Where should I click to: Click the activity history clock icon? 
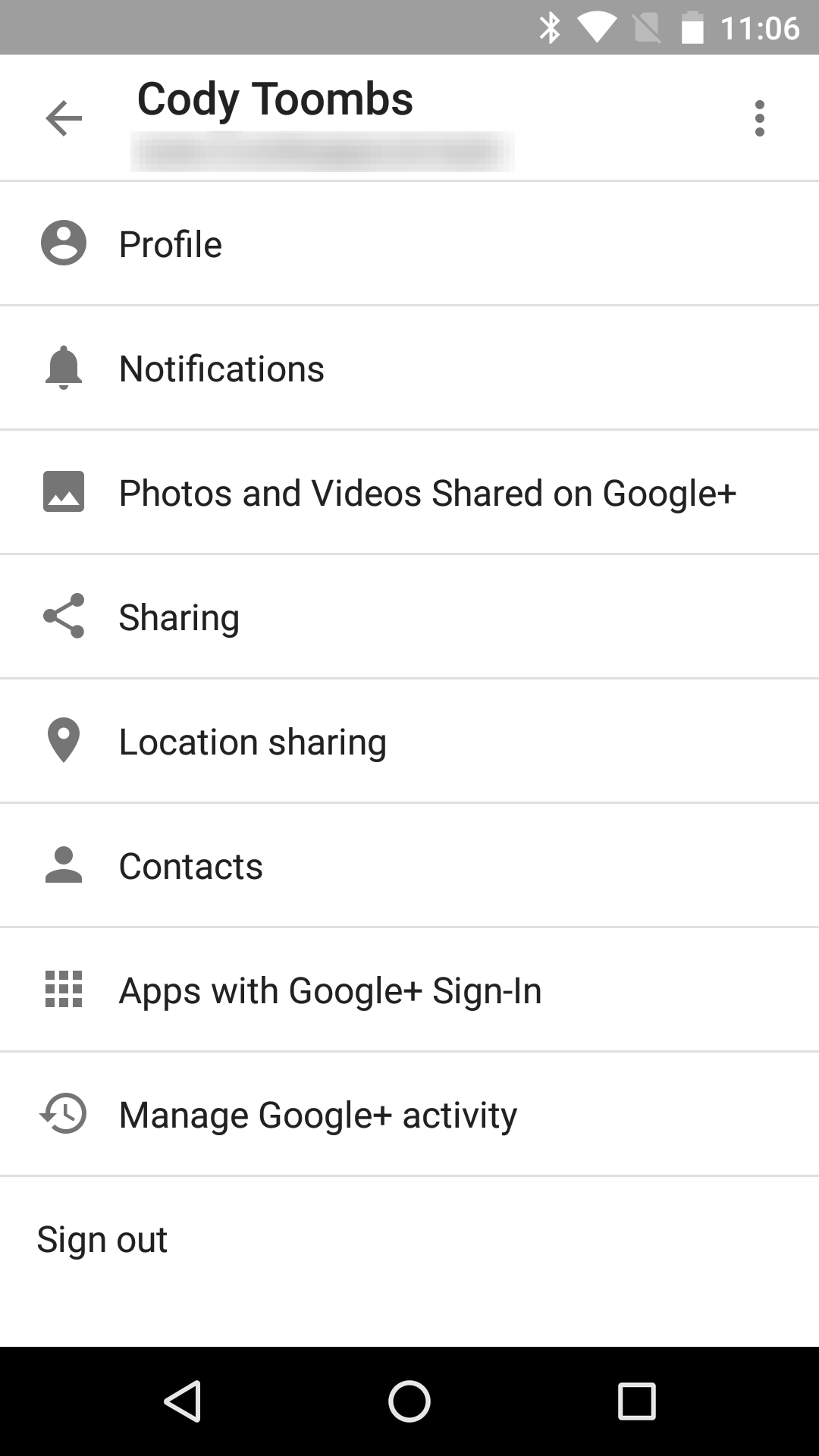[x=64, y=1114]
